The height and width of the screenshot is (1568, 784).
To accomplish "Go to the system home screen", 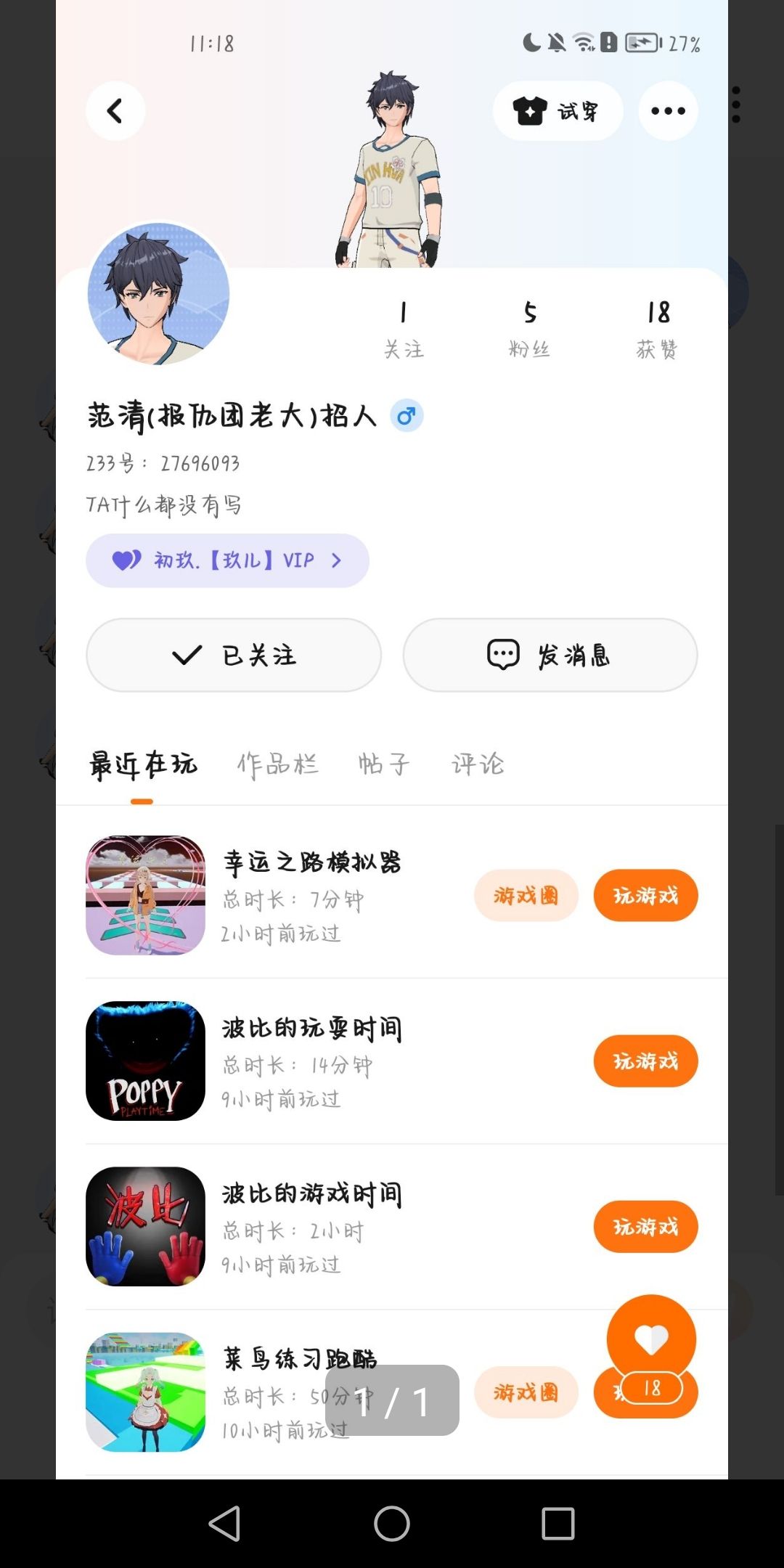I will tap(392, 1523).
